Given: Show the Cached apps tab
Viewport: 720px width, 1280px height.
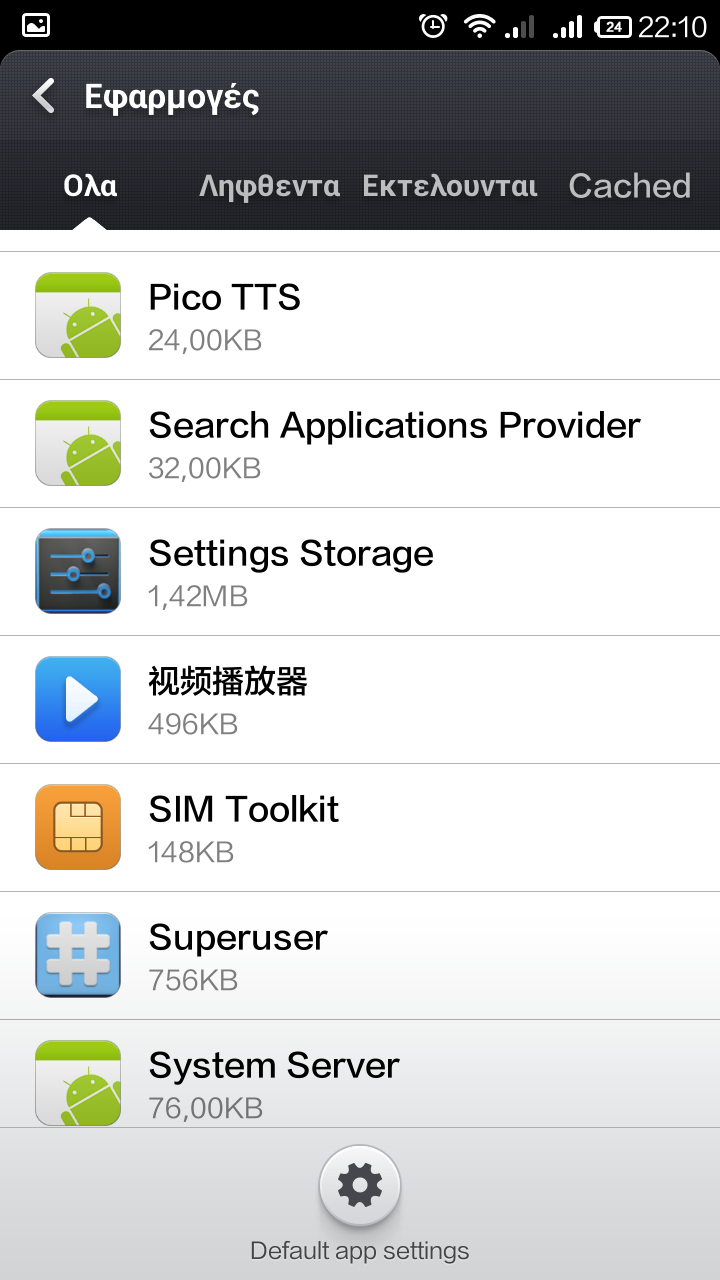Looking at the screenshot, I should (629, 186).
